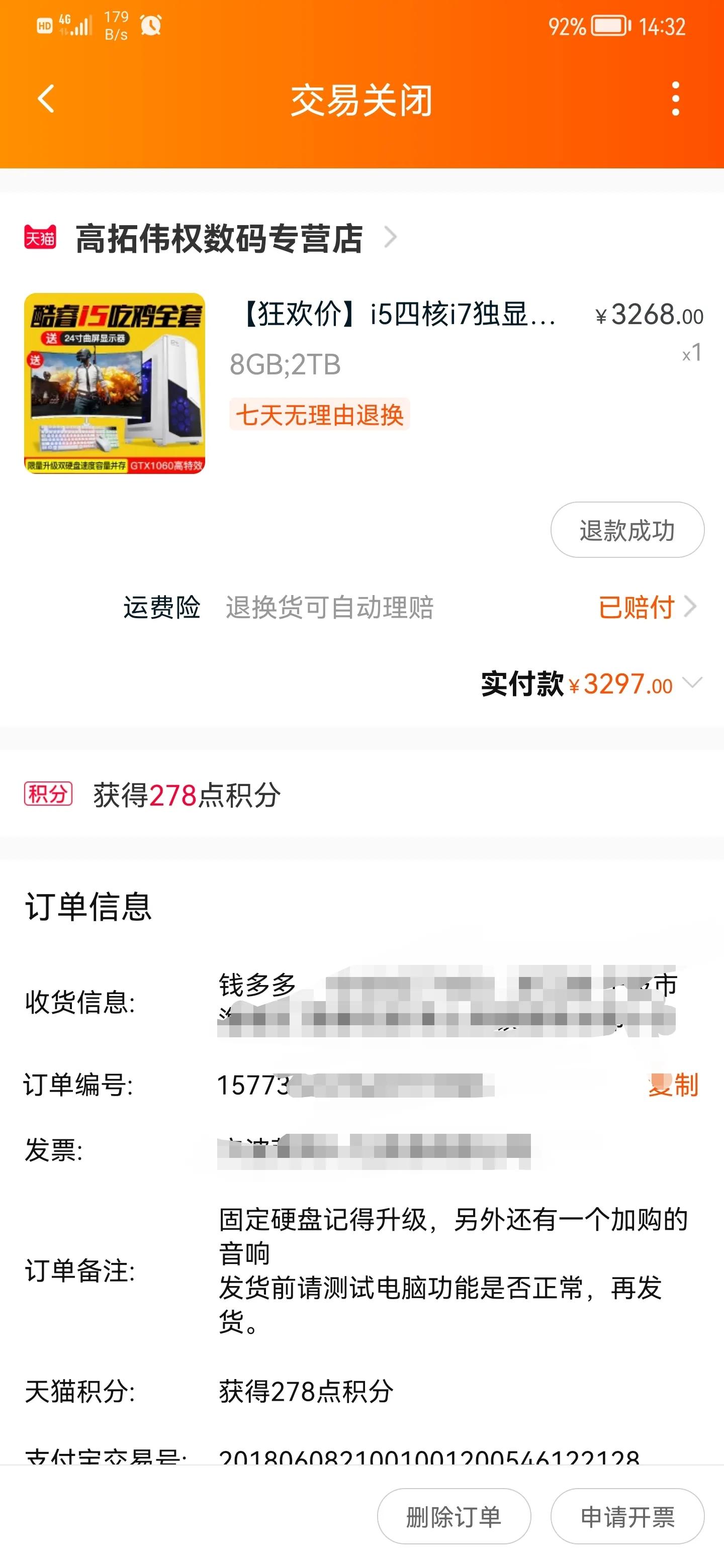The image size is (724, 1568).
Task: Click the 退款成功 refund status button
Action: tap(626, 530)
